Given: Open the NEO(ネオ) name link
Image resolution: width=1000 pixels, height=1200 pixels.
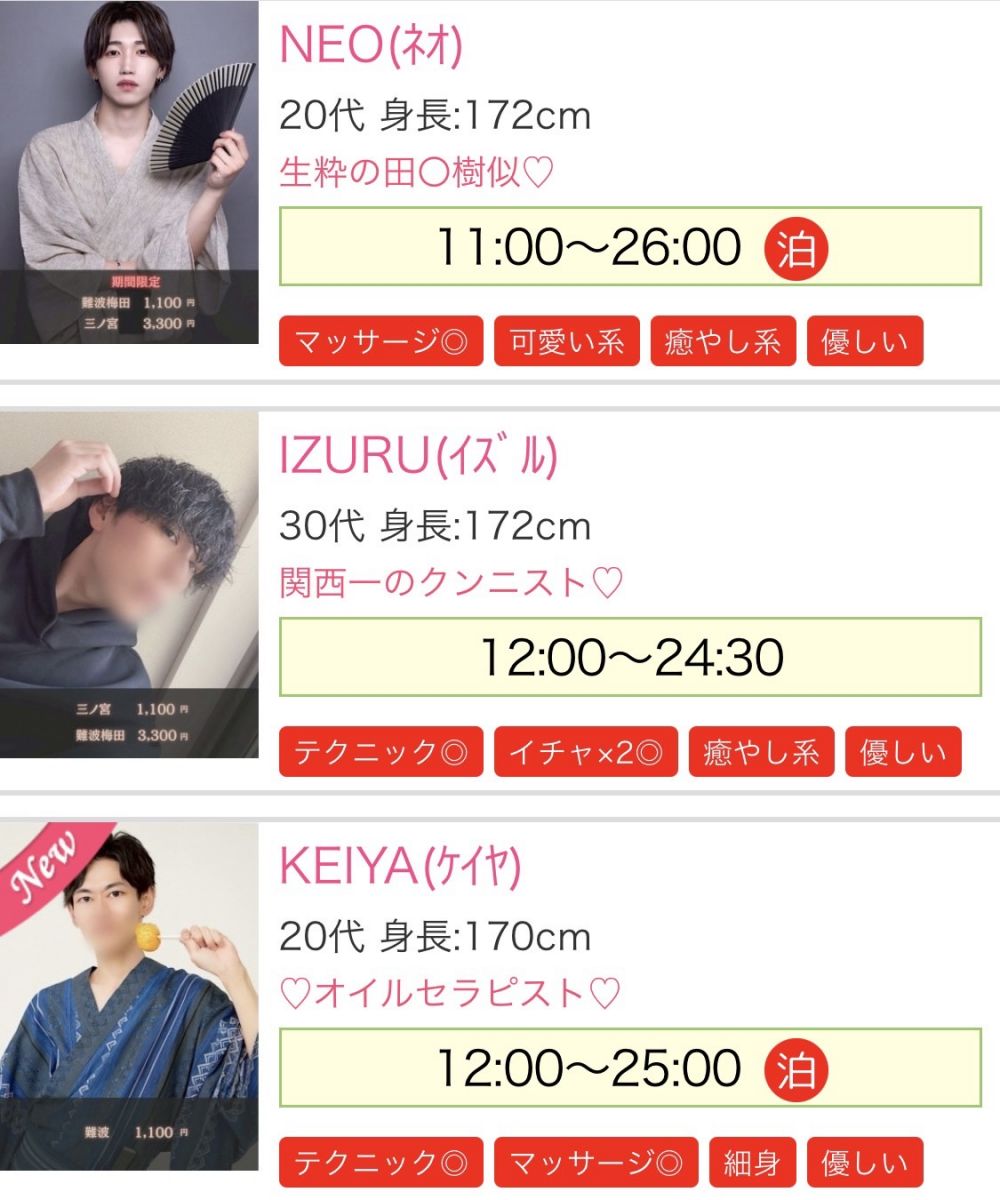Looking at the screenshot, I should pos(370,45).
